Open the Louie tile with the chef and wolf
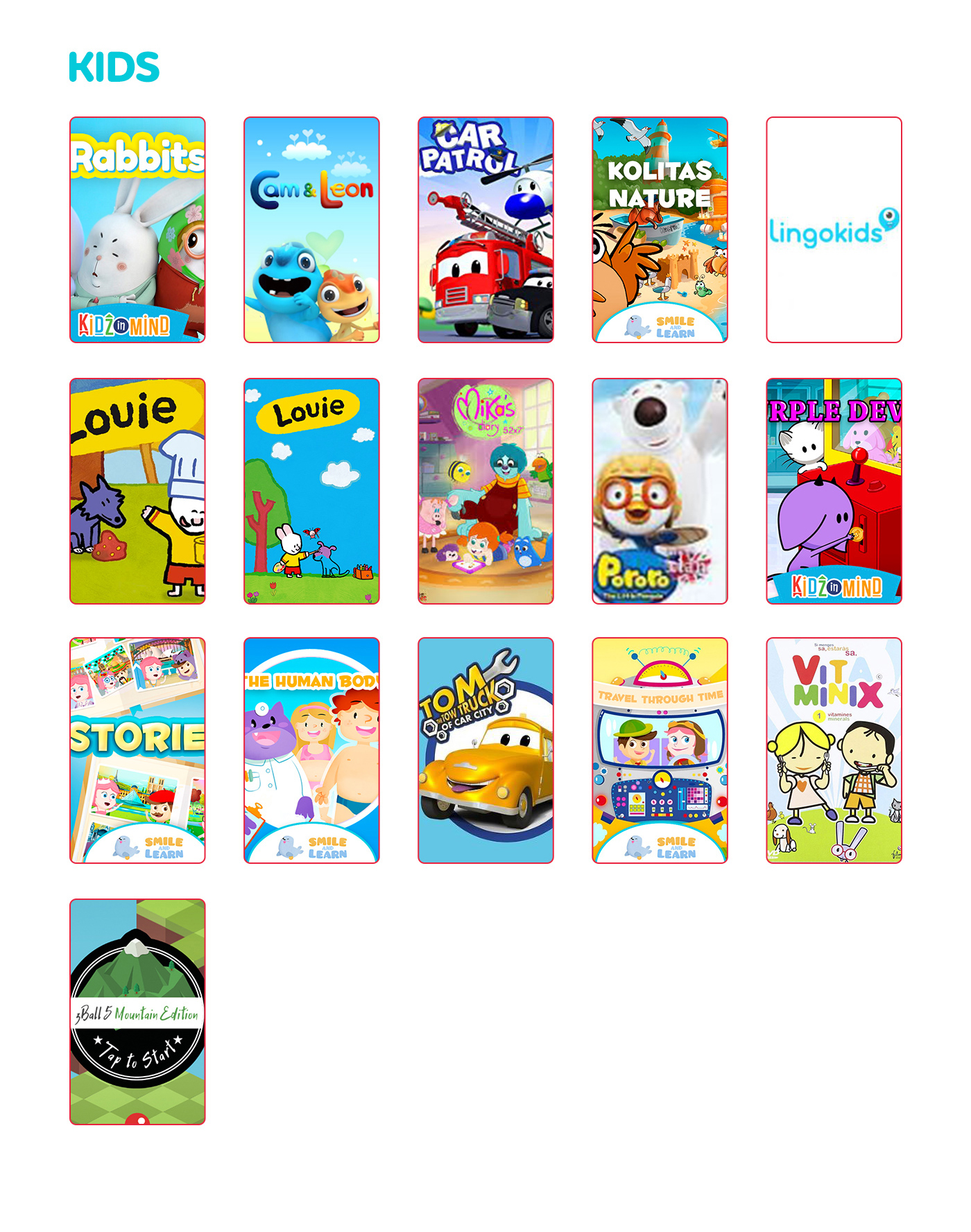Screen dimensions: 971x1232 (x=137, y=491)
